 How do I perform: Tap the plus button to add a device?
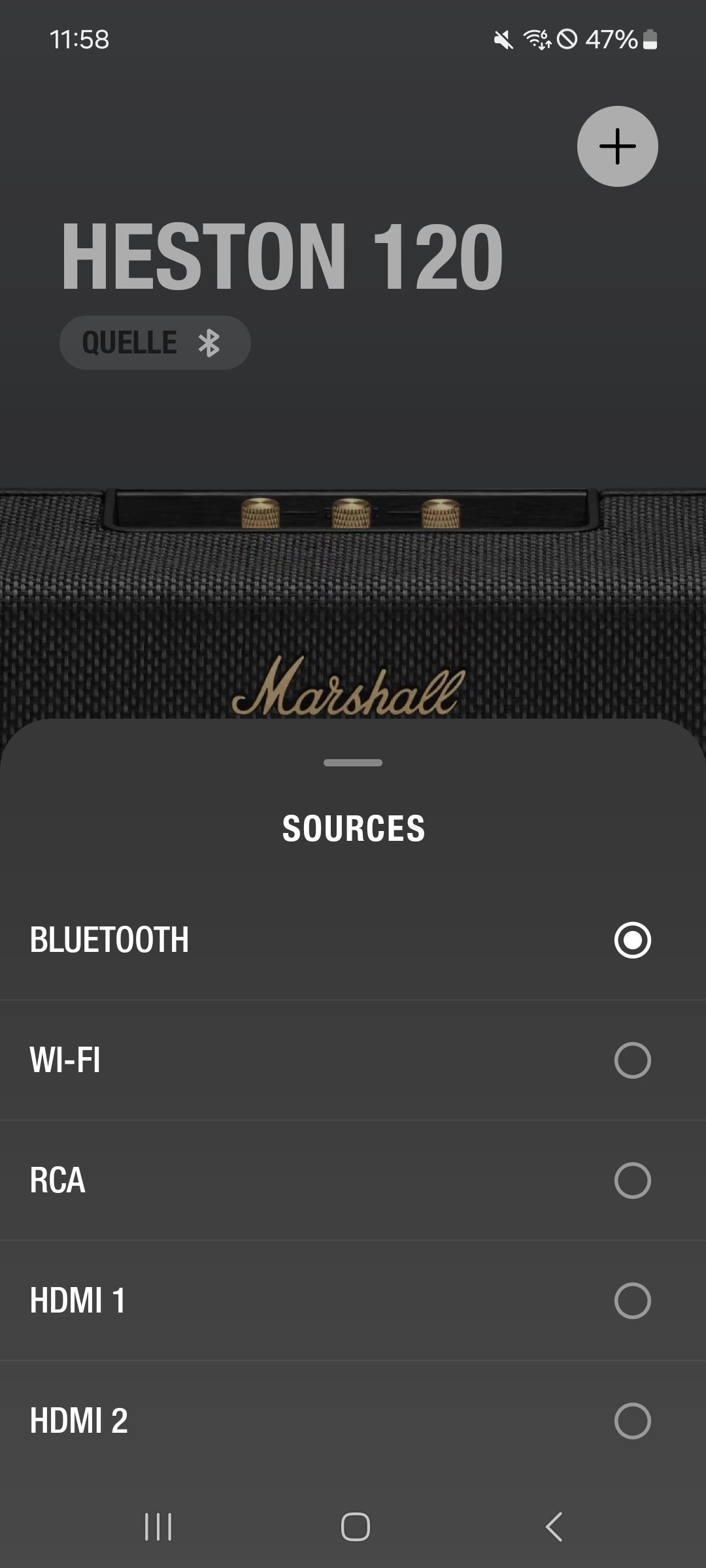pyautogui.click(x=617, y=146)
